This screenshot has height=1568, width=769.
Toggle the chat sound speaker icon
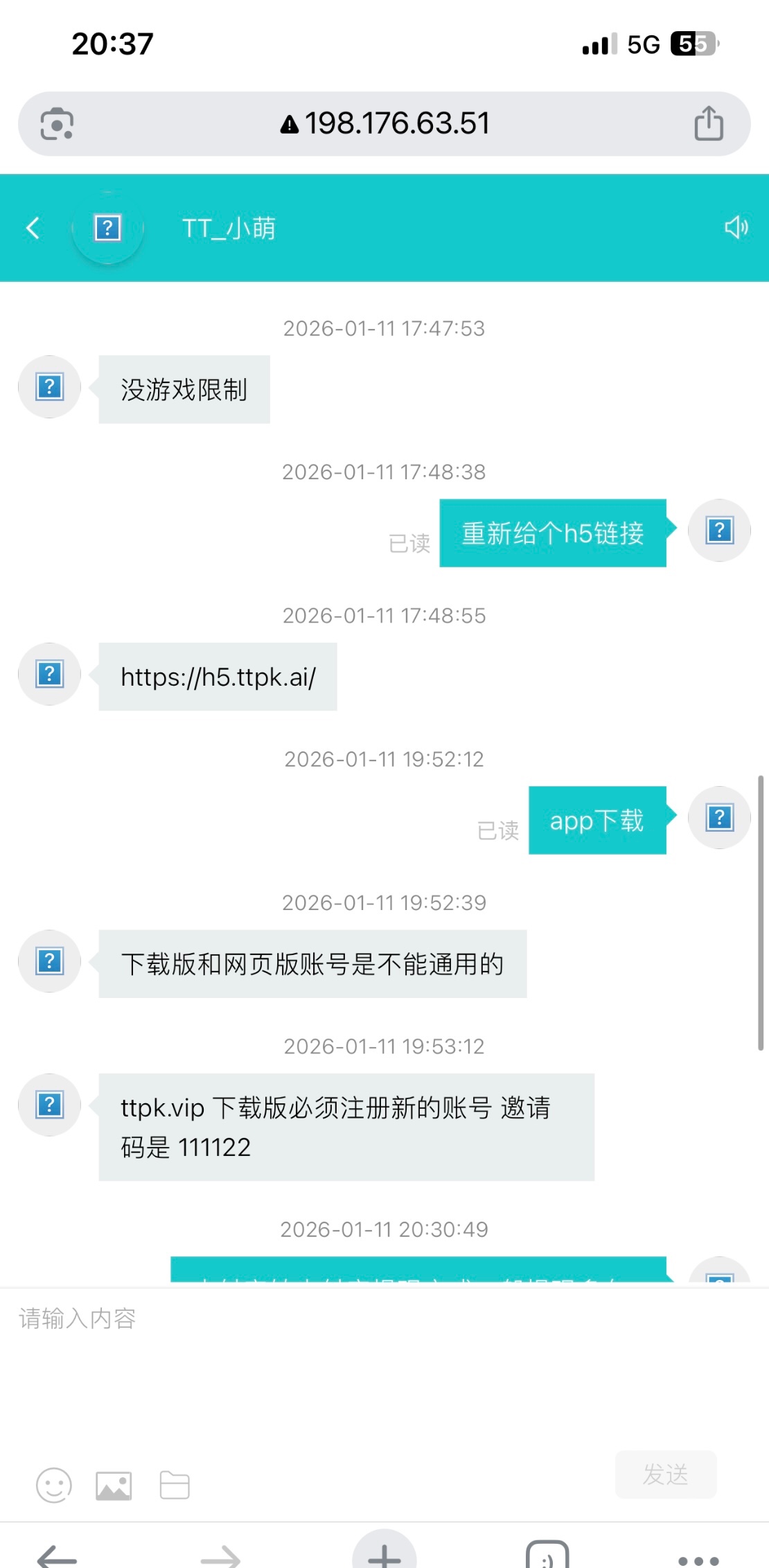(736, 227)
